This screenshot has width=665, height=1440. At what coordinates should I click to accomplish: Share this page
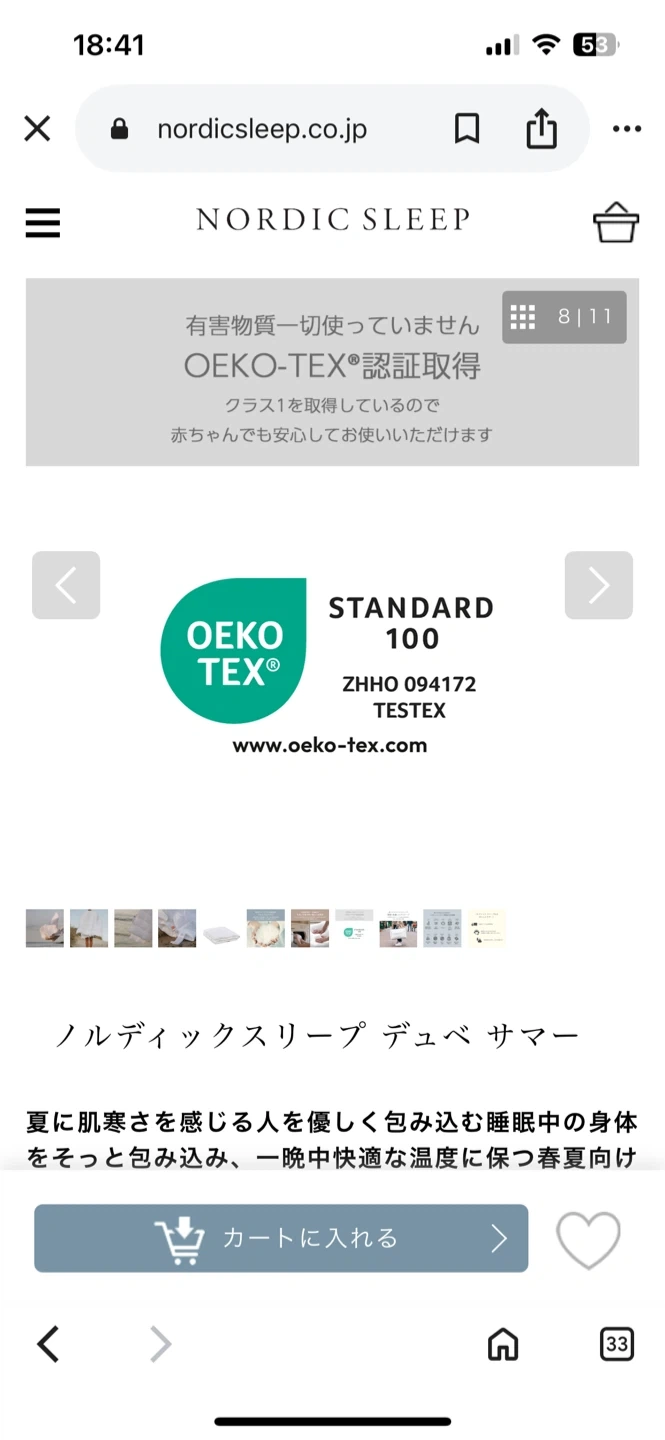[x=541, y=129]
